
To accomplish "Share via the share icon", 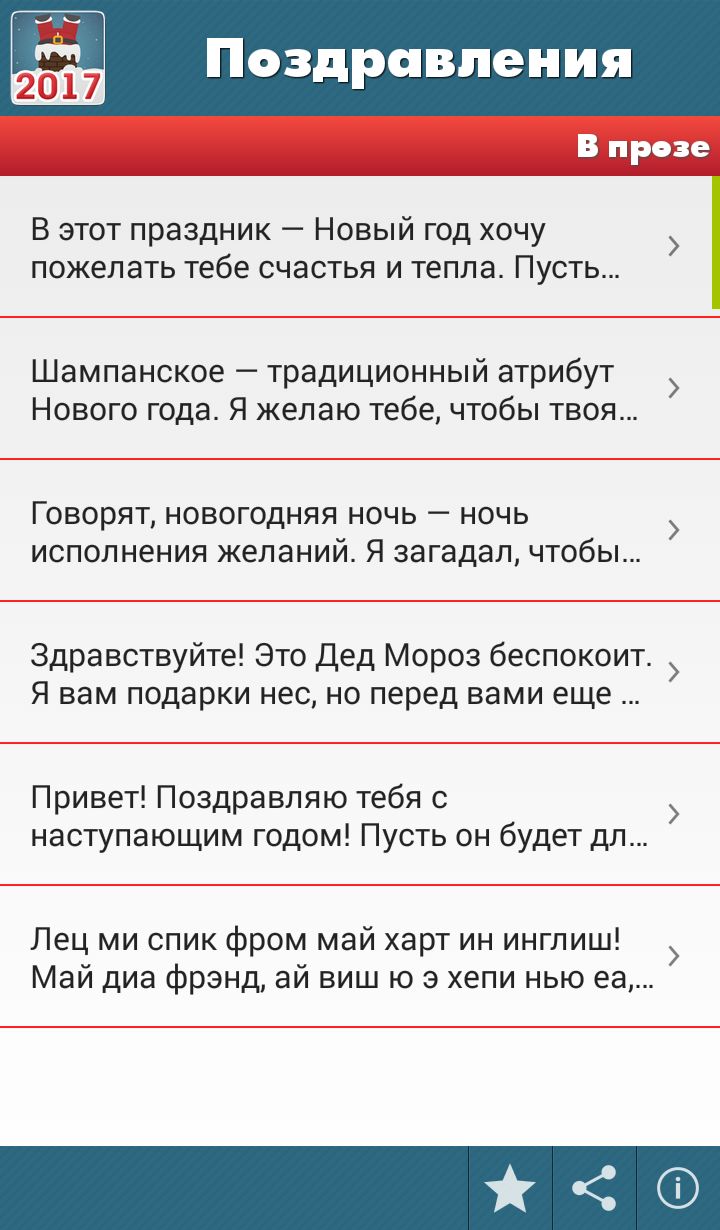I will [x=594, y=1189].
